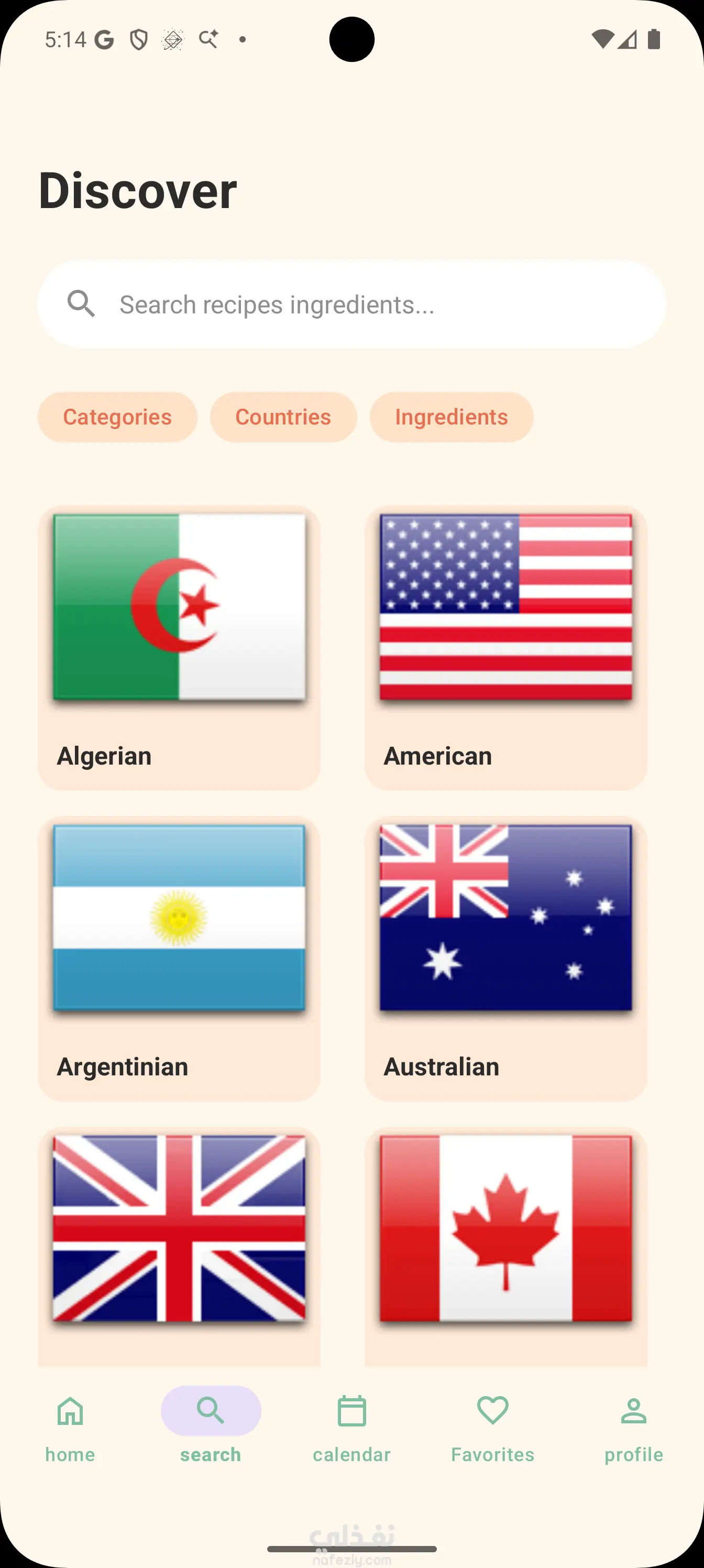Switch to the search tab
Viewport: 704px width, 1568px height.
[211, 1428]
